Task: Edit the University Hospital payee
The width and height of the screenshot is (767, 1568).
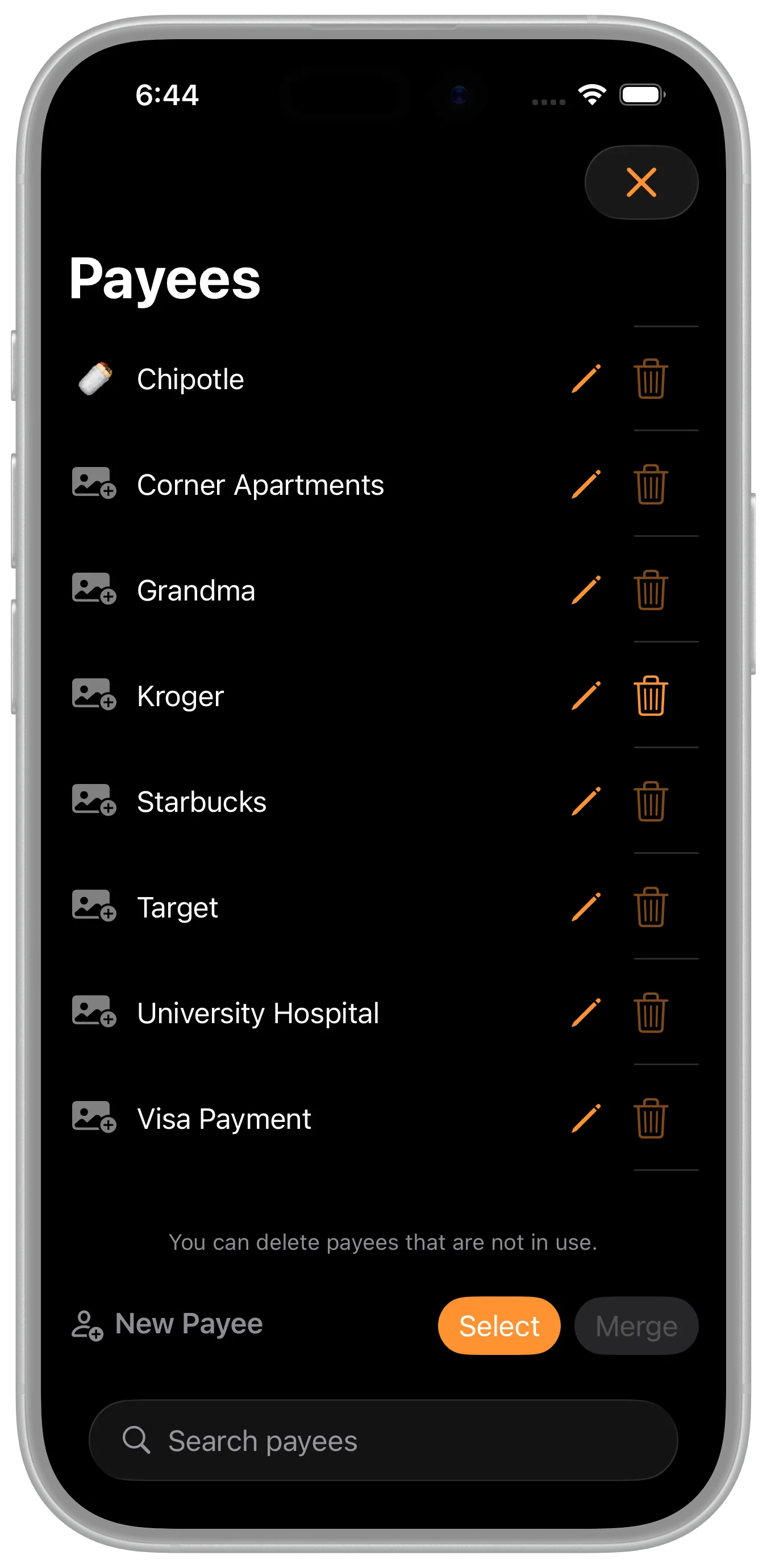Action: (x=586, y=1013)
